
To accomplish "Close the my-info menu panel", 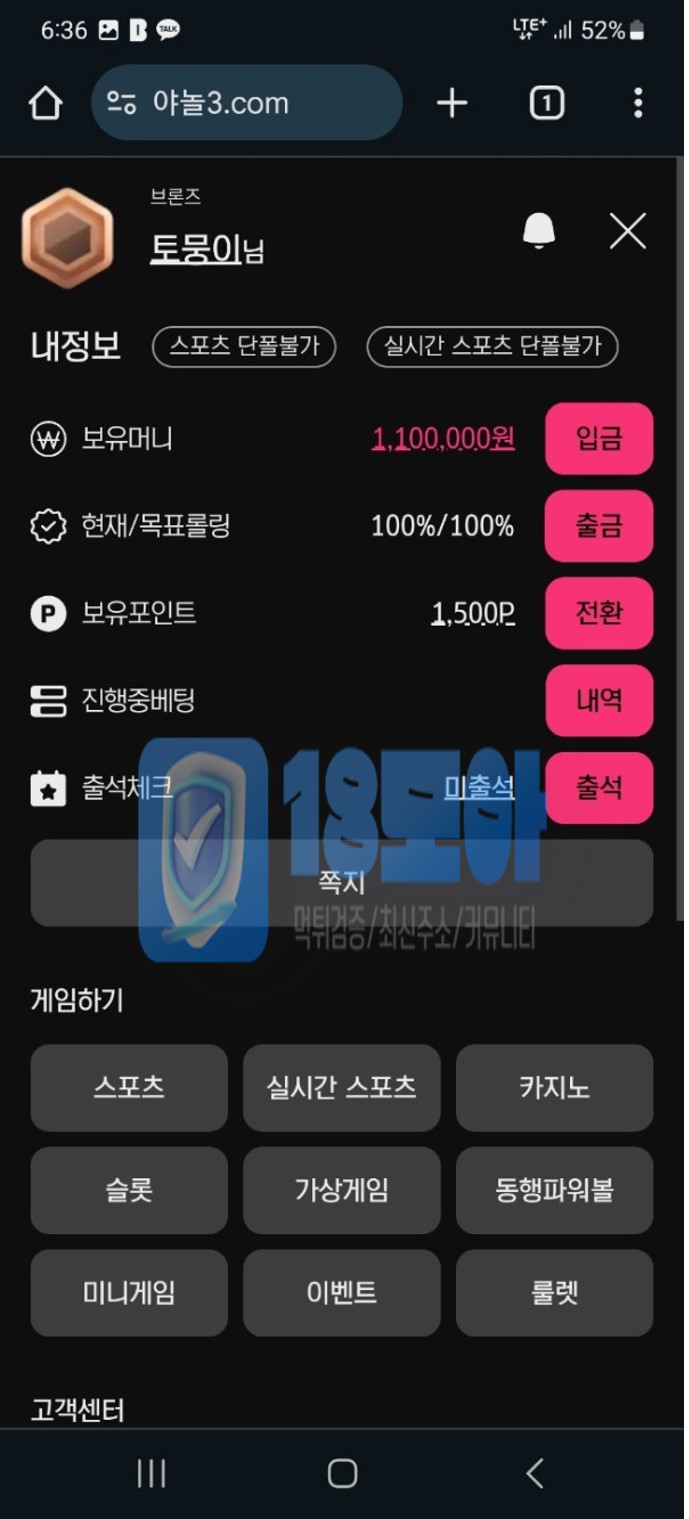I will click(628, 231).
